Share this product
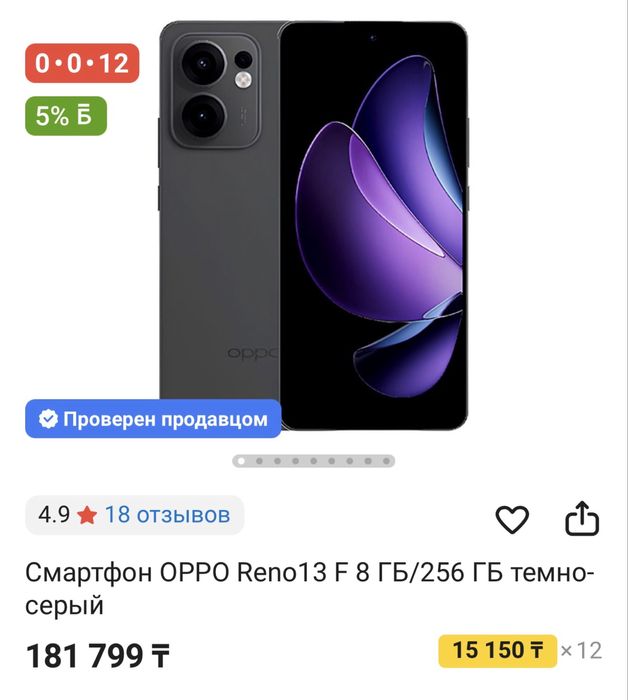628x700 pixels. (582, 518)
